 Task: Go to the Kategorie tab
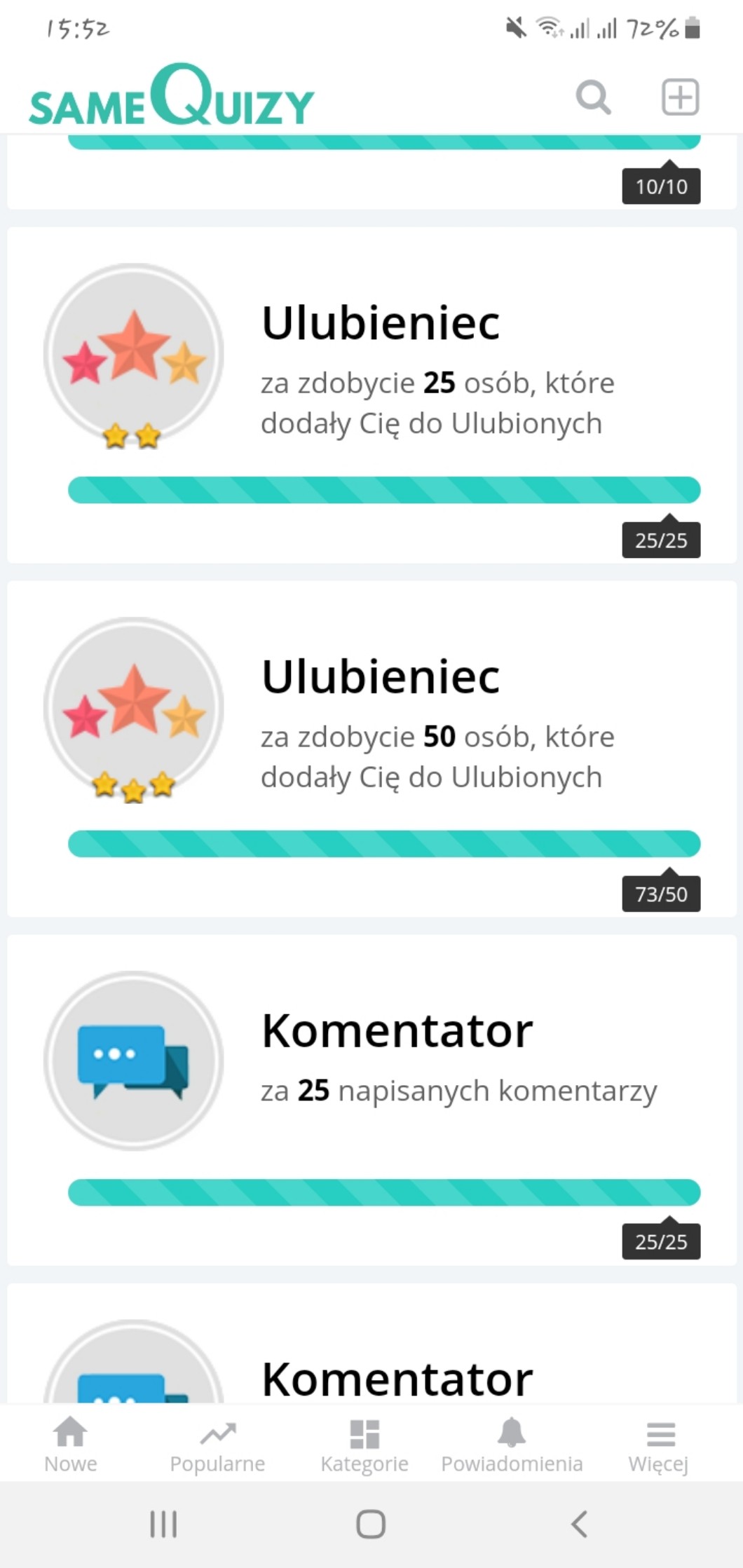(x=364, y=1444)
